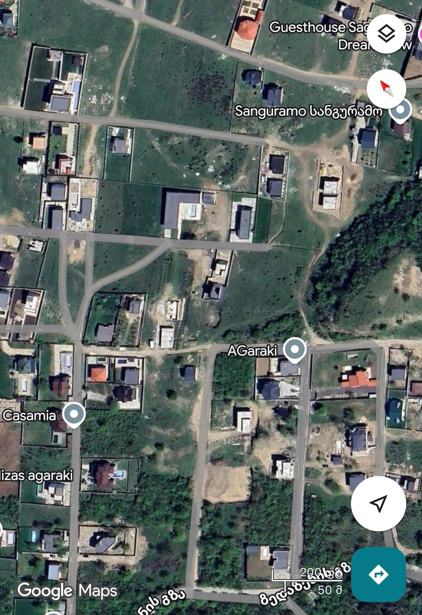Open directions with the blue button
The image size is (422, 615).
coord(378,575)
